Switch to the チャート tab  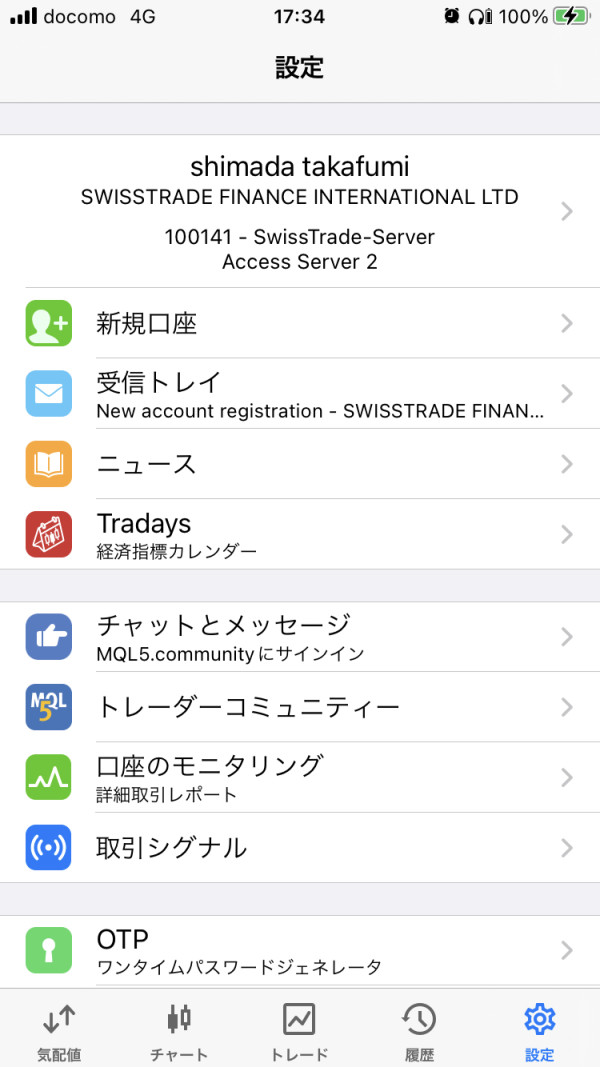(179, 1029)
